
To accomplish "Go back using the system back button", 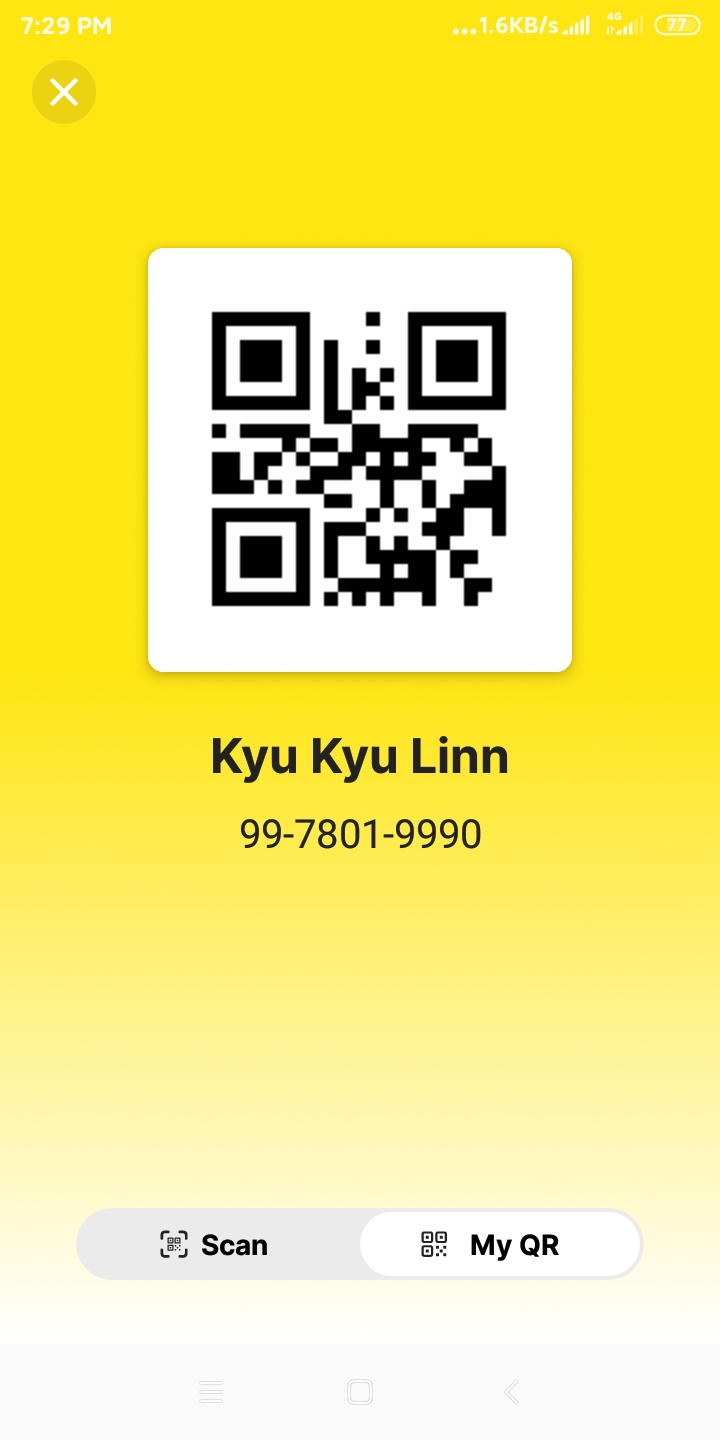I will pyautogui.click(x=511, y=1391).
